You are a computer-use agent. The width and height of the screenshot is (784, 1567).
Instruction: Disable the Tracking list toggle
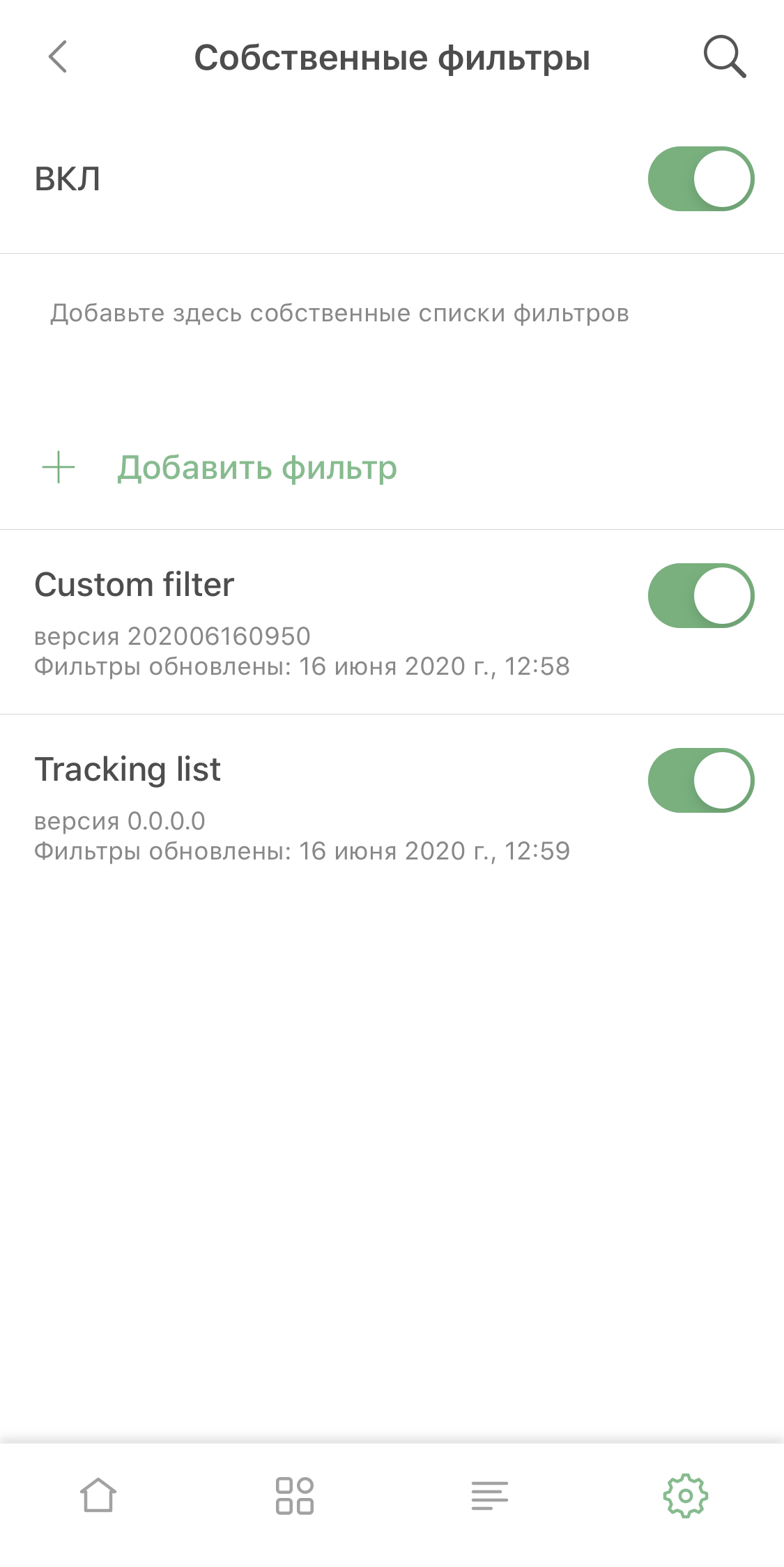701,780
